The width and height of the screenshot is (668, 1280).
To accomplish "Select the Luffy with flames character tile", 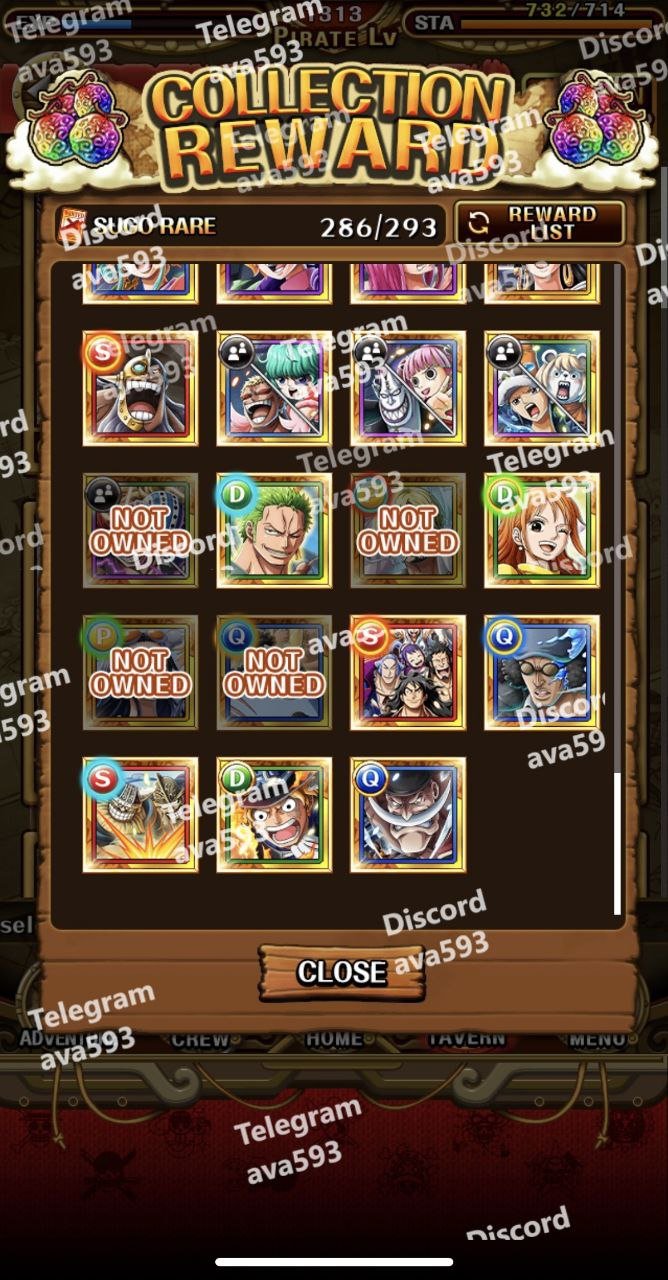I will point(274,814).
